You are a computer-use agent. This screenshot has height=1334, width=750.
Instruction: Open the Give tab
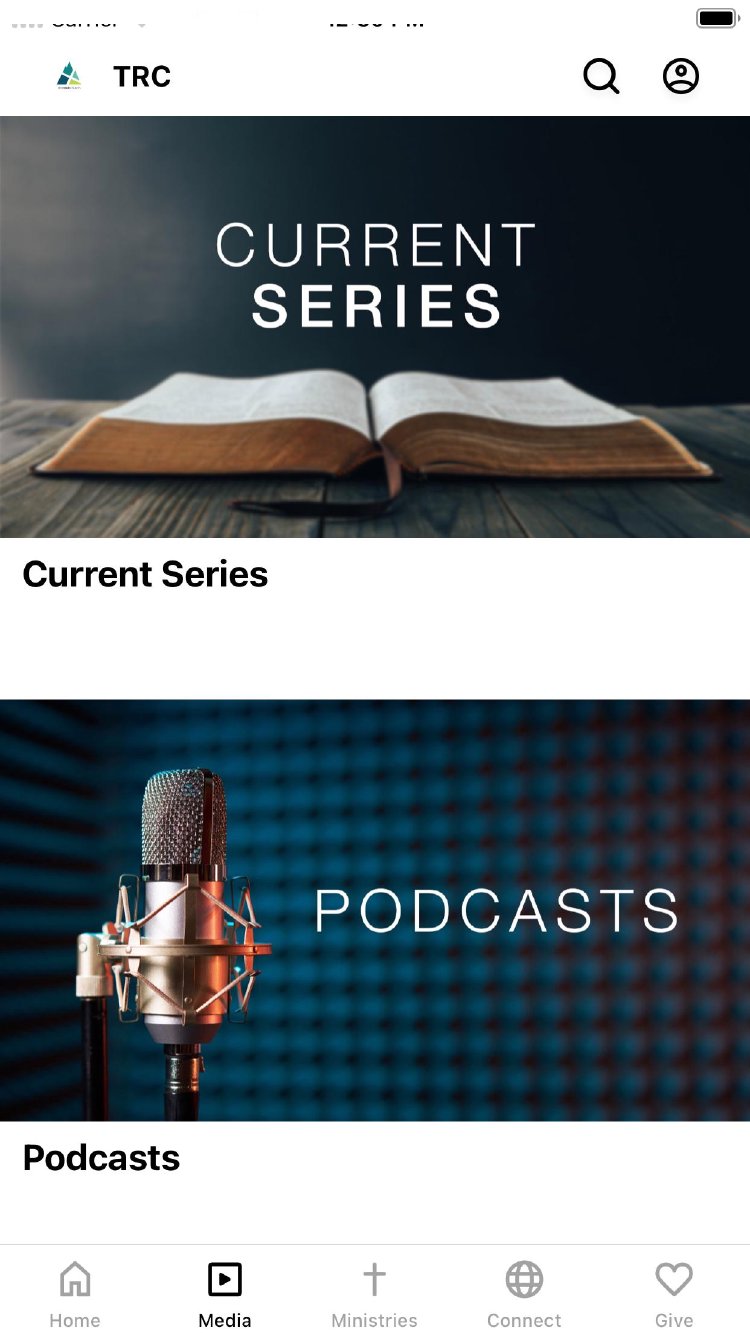tap(674, 1294)
